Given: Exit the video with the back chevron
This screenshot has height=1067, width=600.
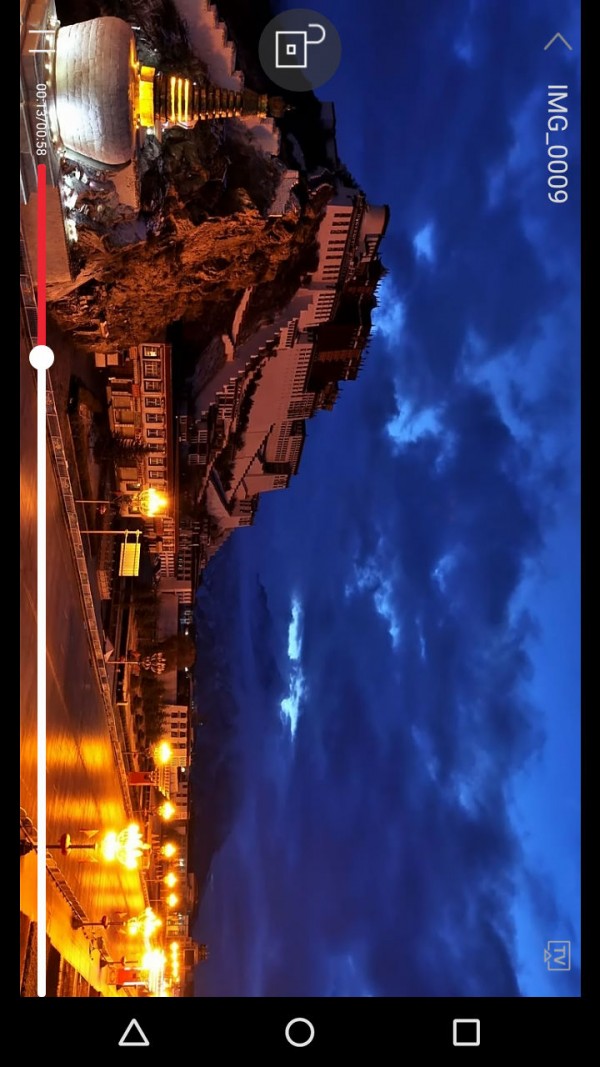Looking at the screenshot, I should [x=557, y=42].
